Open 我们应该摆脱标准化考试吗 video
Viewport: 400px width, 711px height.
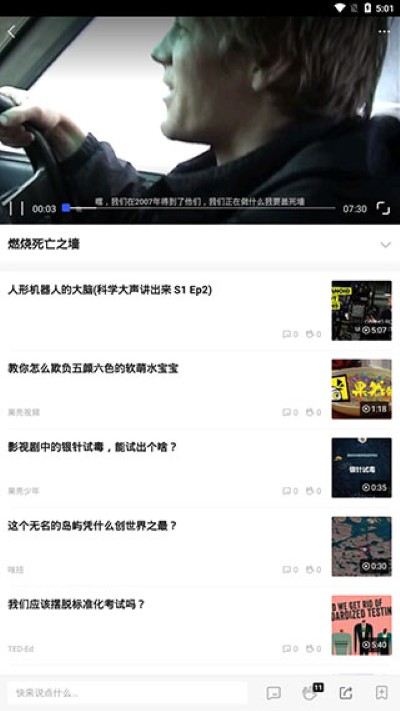200,625
